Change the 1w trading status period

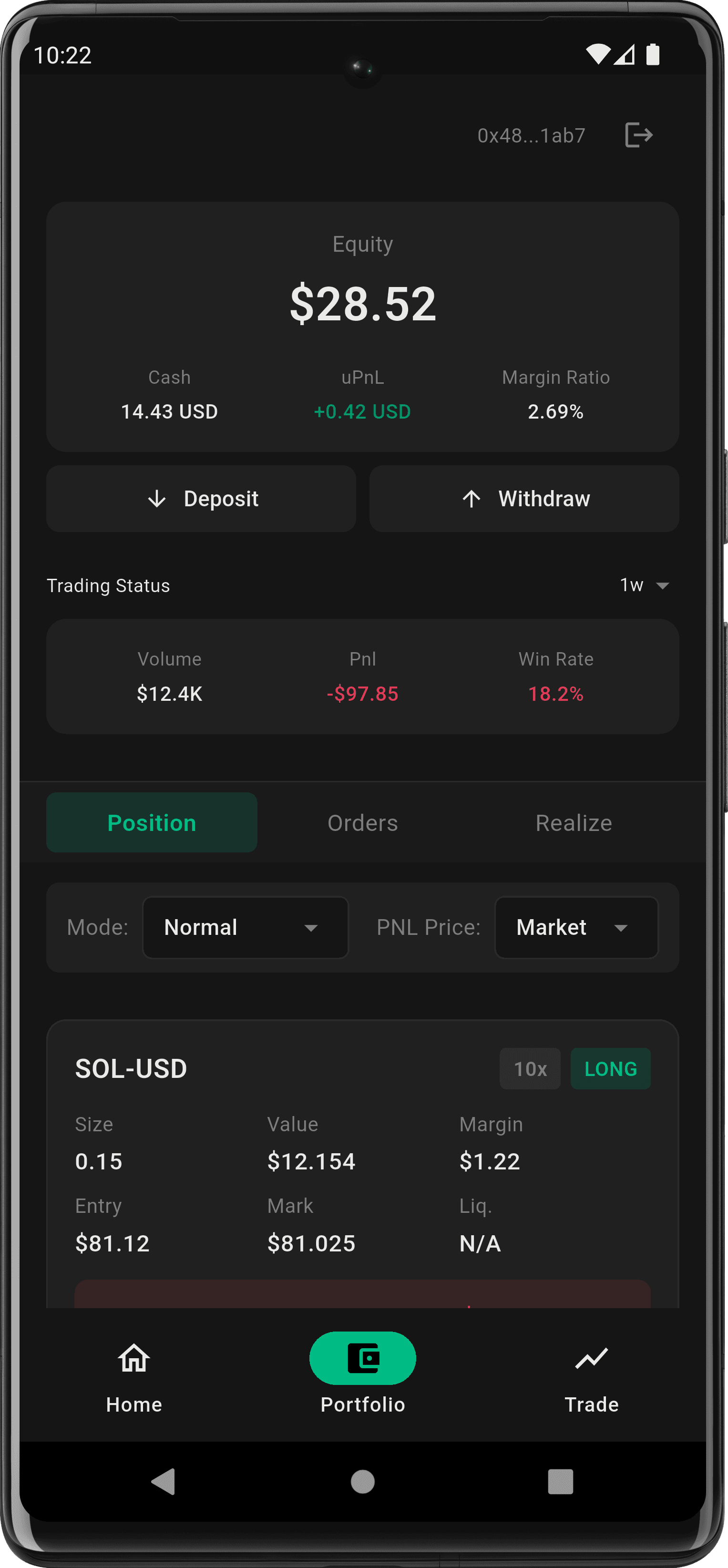(x=645, y=585)
